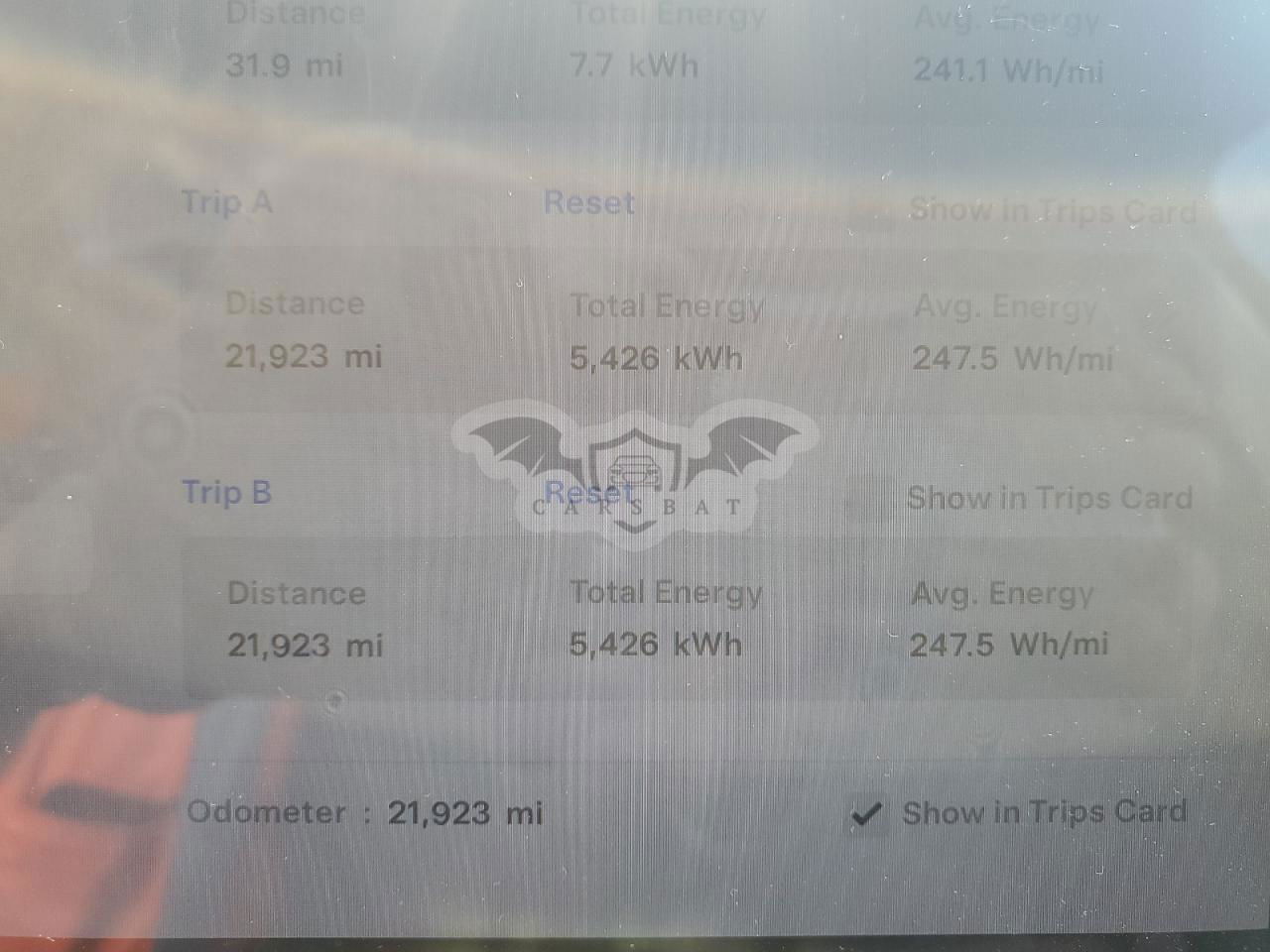Image resolution: width=1270 pixels, height=952 pixels.
Task: Rename the Trip B label
Action: click(x=226, y=493)
